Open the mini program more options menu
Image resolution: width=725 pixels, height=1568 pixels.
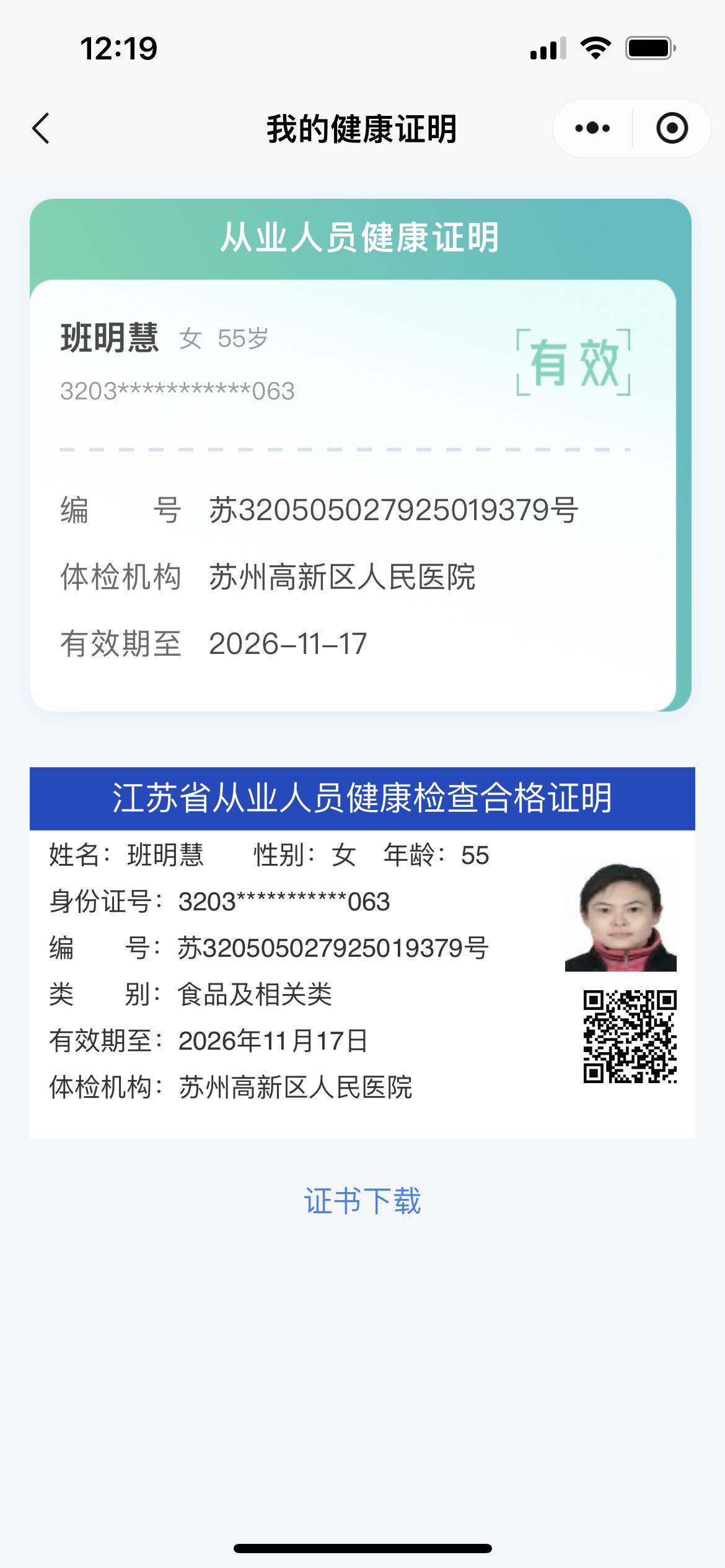[x=592, y=129]
